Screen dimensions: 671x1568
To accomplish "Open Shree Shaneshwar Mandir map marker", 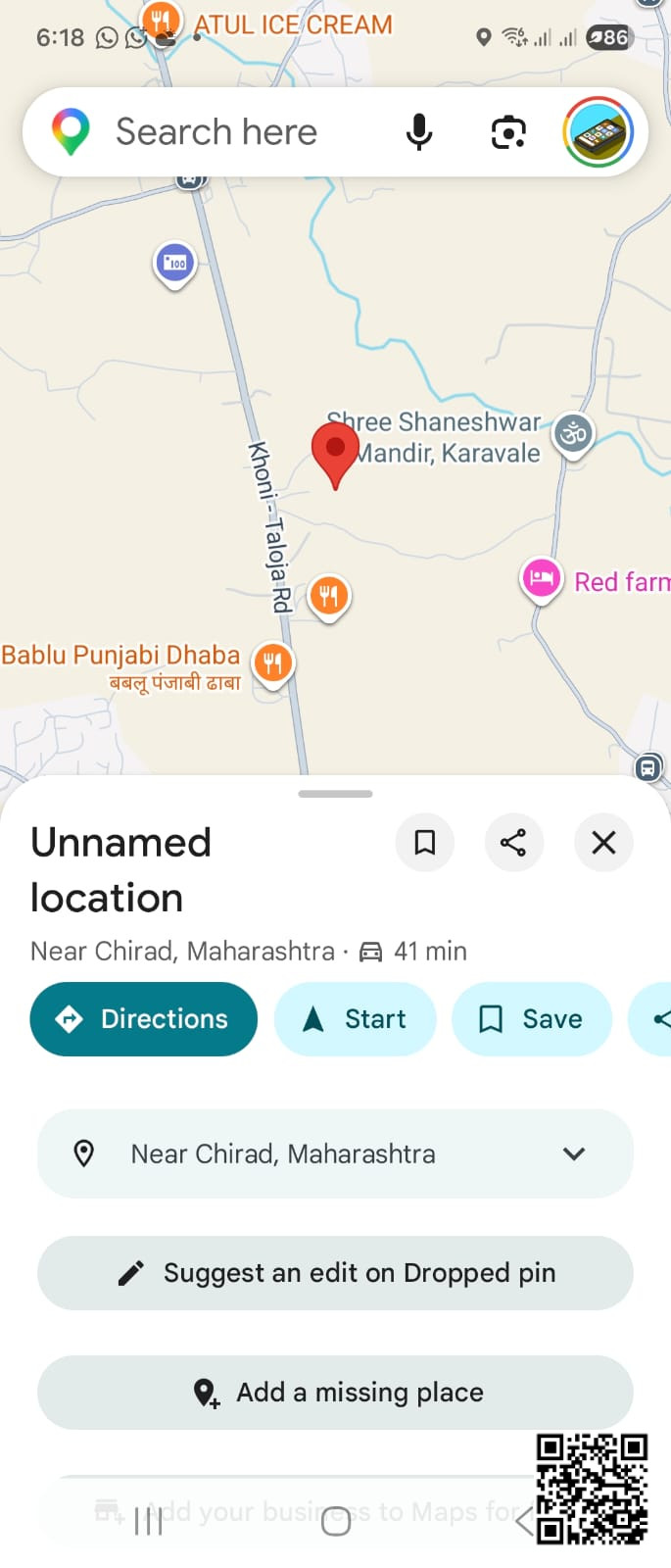I will pyautogui.click(x=574, y=432).
